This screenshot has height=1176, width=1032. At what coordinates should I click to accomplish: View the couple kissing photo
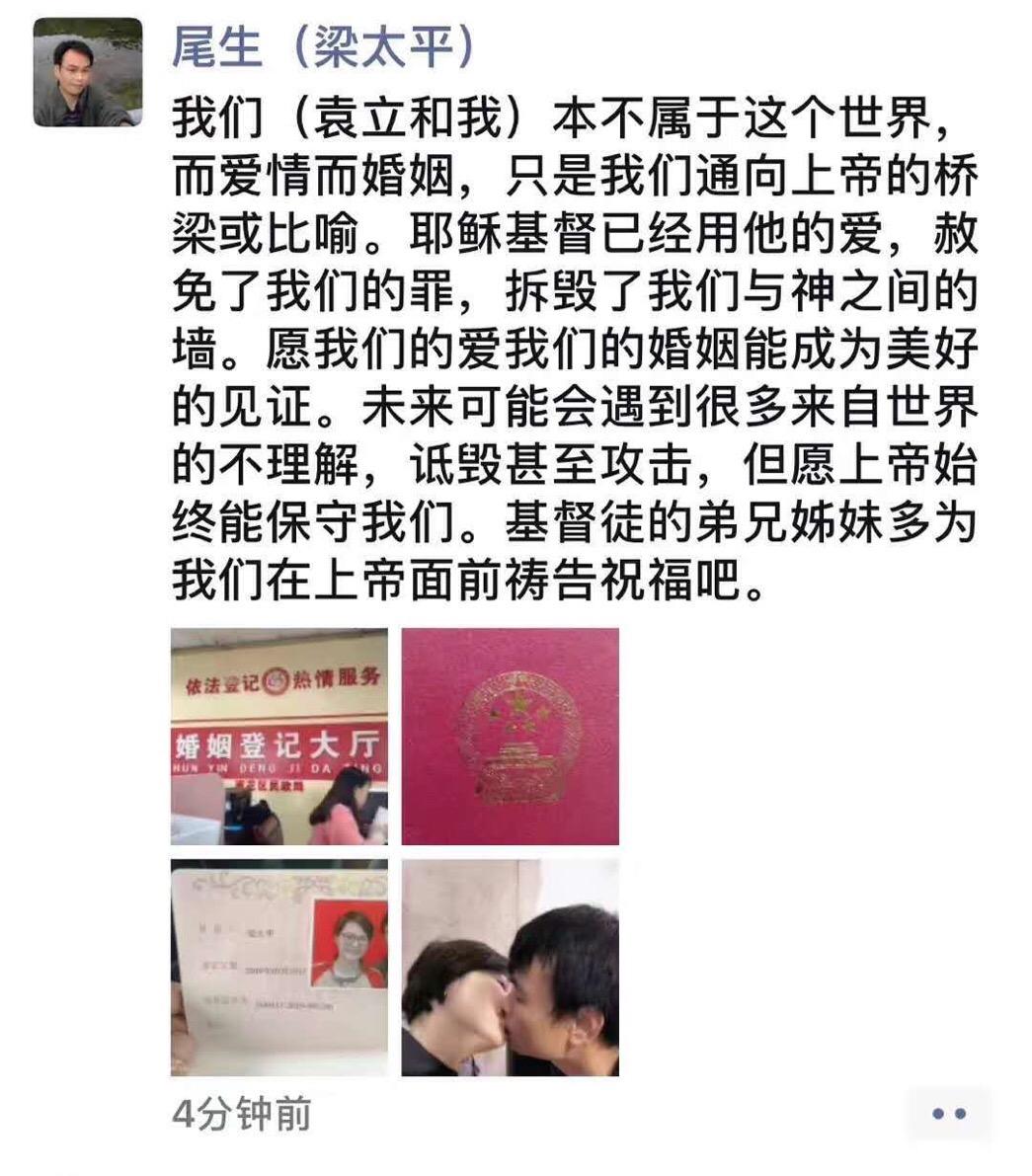coord(510,967)
